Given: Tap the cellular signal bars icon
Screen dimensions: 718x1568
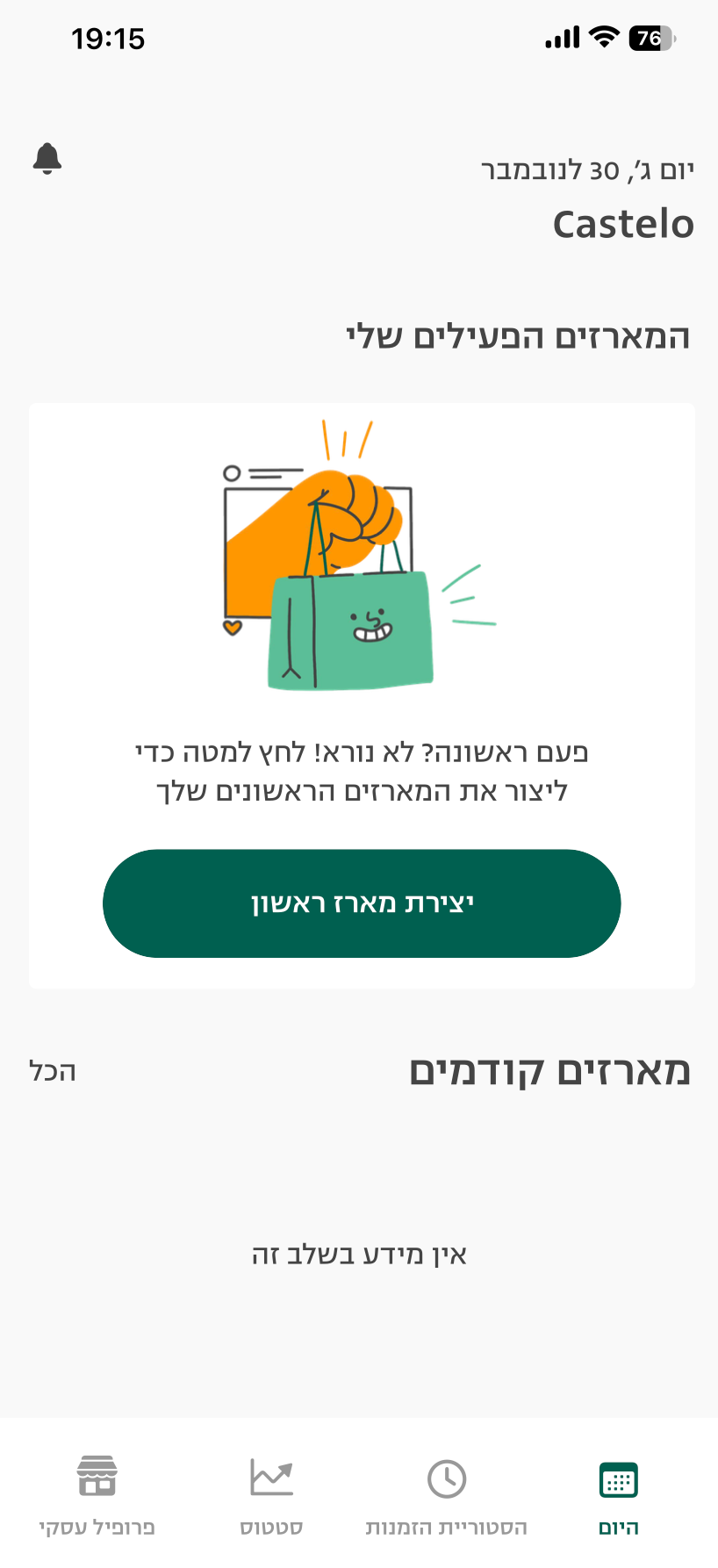Looking at the screenshot, I should point(560,39).
